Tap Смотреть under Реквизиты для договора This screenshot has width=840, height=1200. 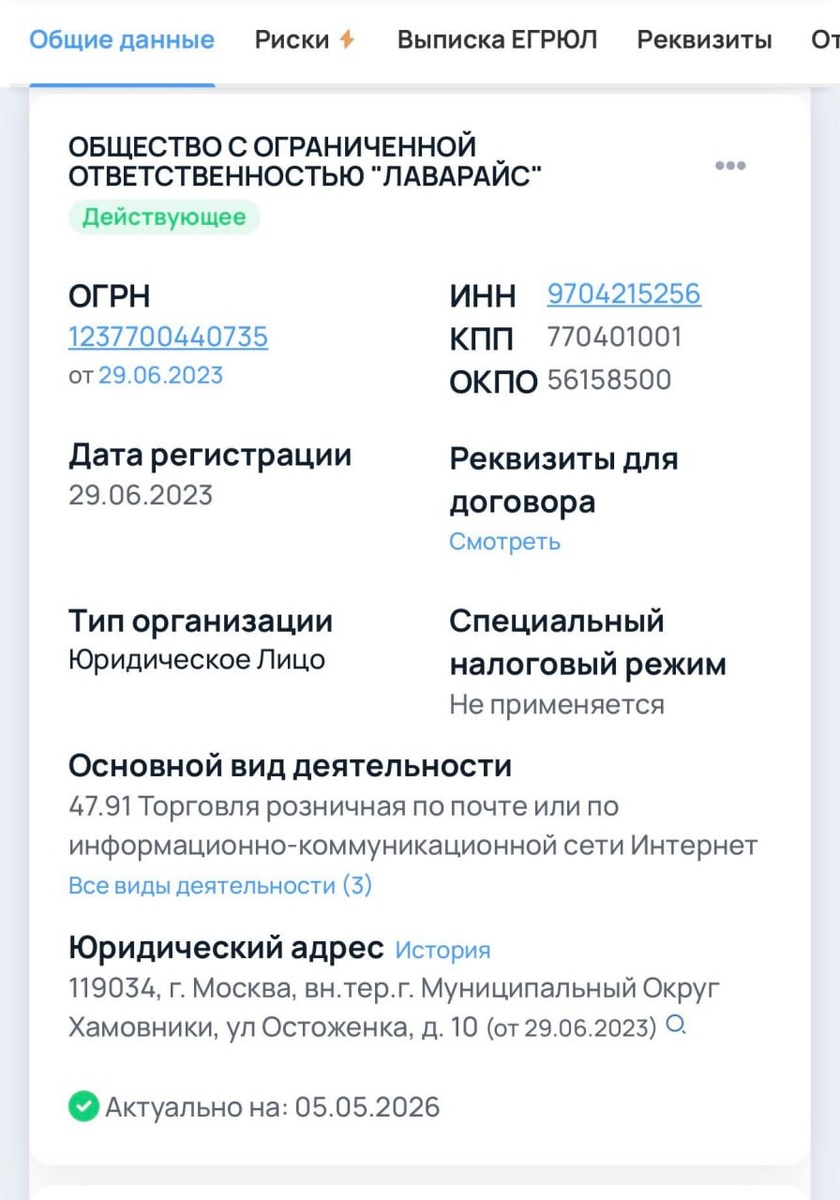[x=505, y=542]
